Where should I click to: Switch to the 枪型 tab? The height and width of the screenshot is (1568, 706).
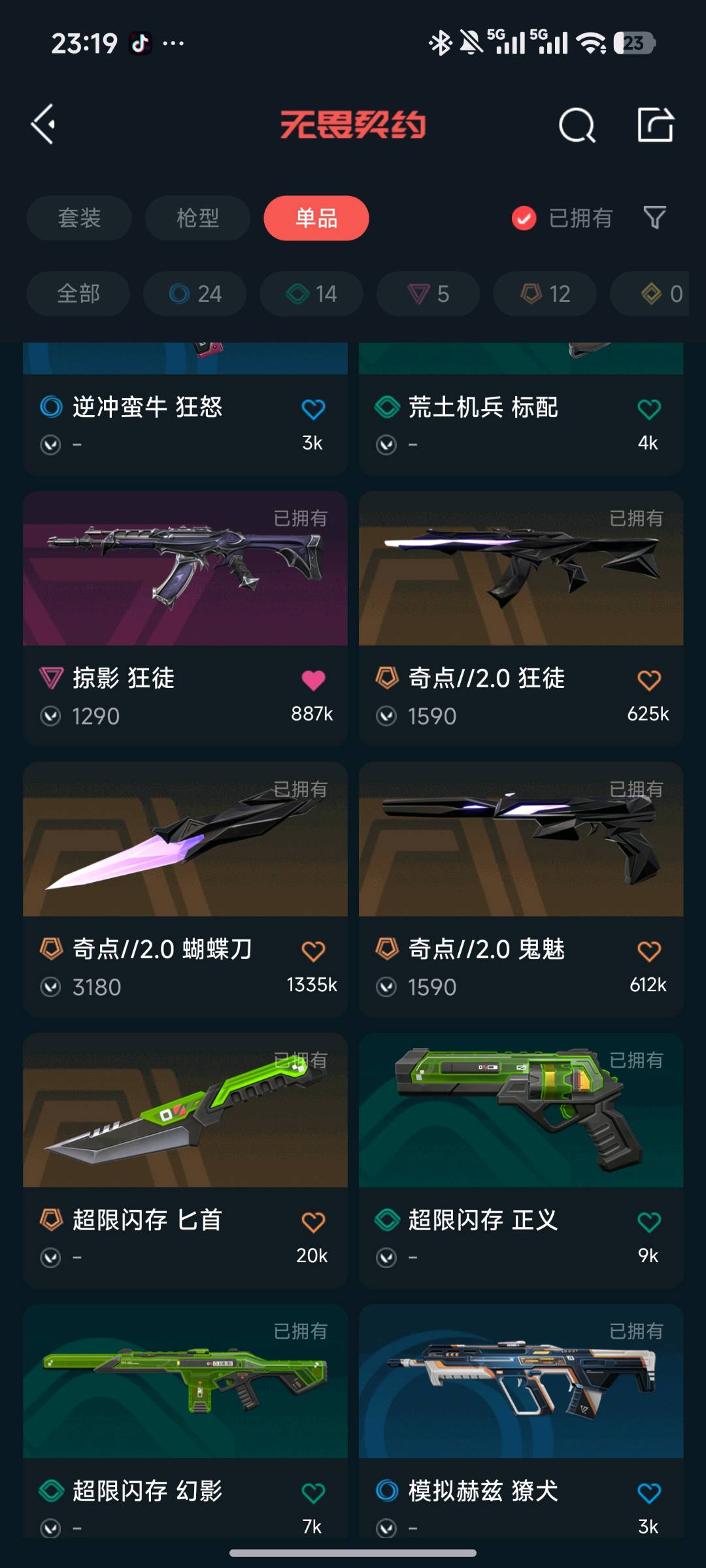click(197, 218)
